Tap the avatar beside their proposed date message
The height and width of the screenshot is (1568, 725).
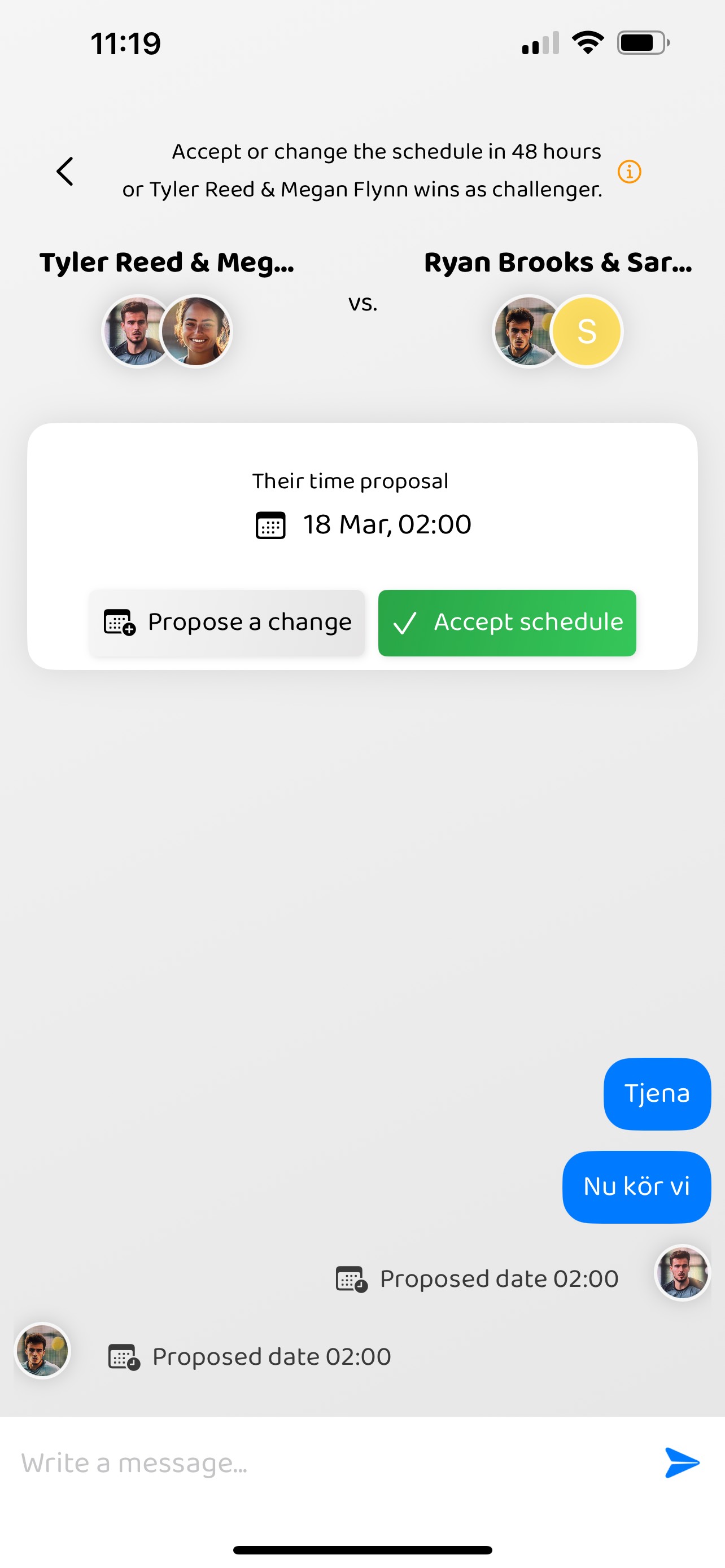click(42, 1350)
